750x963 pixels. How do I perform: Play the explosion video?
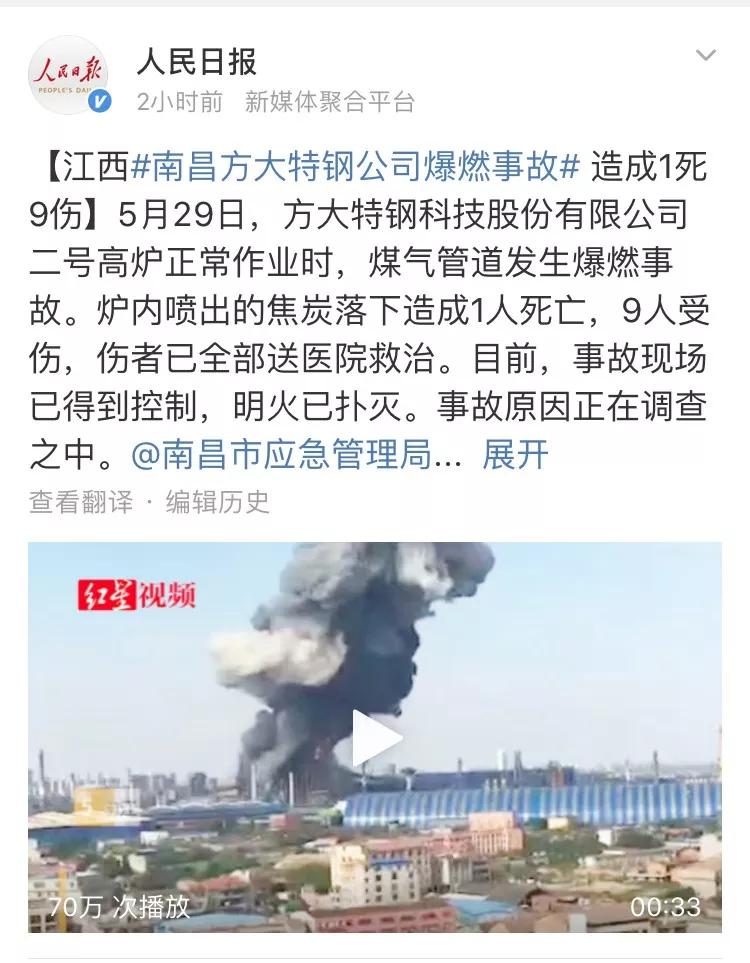point(376,738)
